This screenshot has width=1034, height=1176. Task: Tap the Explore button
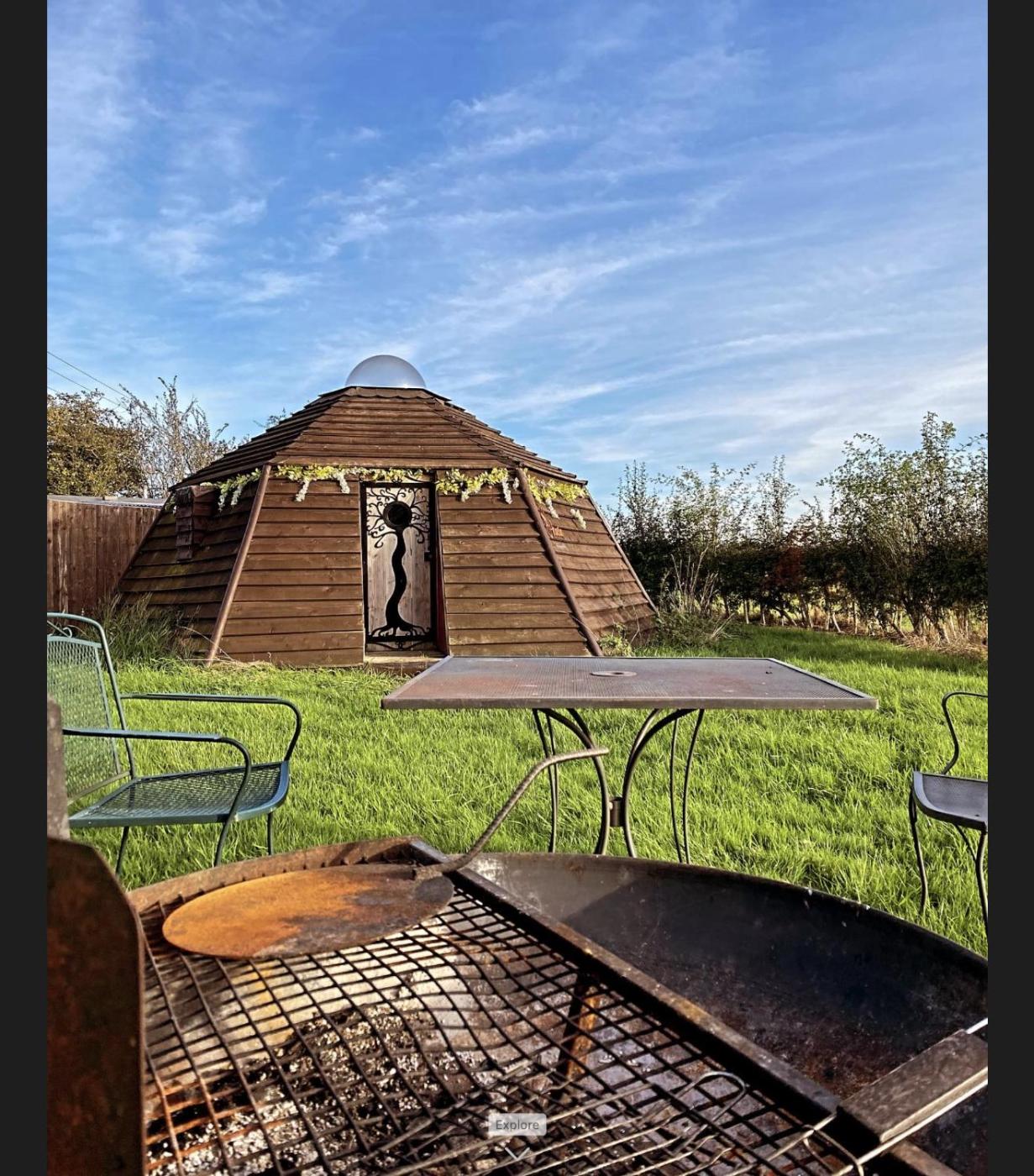tap(517, 1125)
